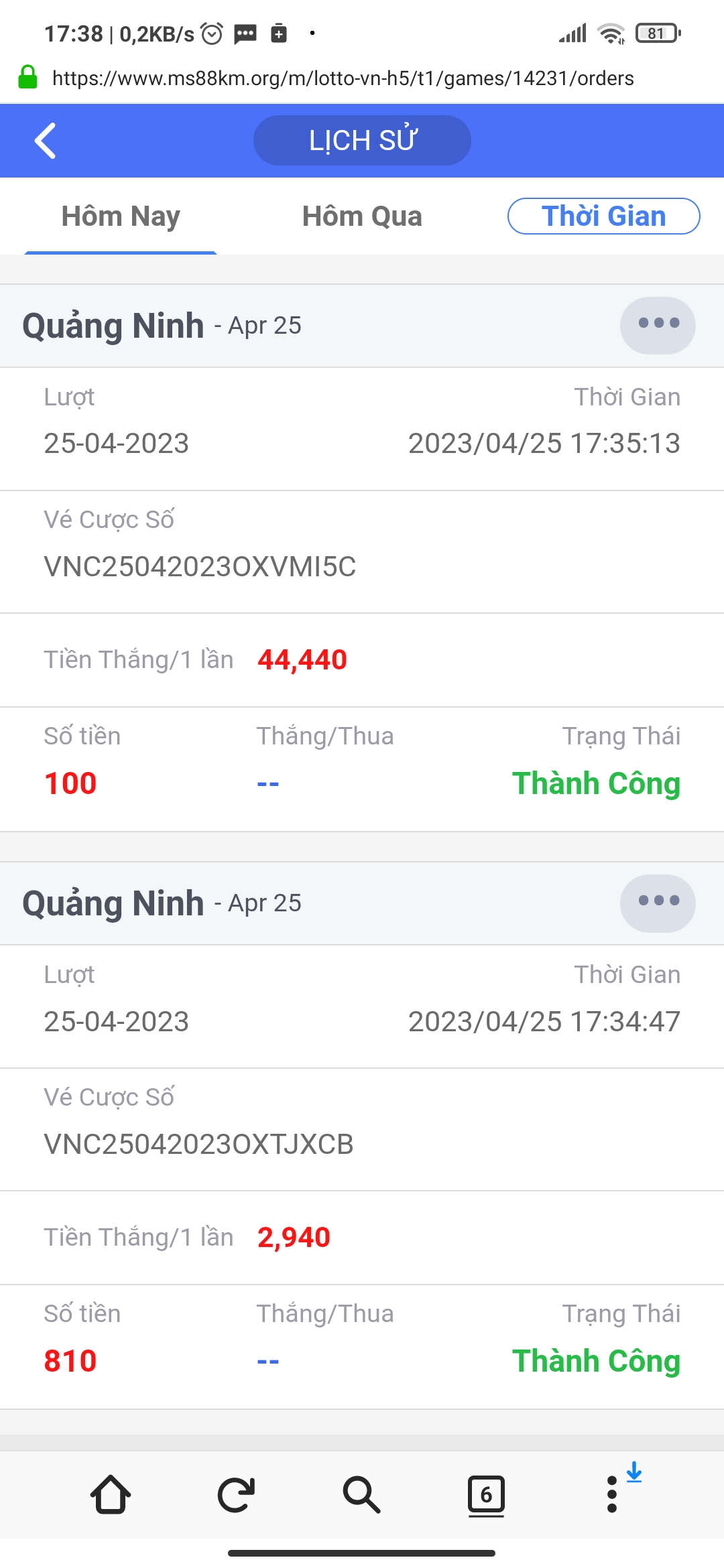The width and height of the screenshot is (724, 1568).
Task: Go to the browser home page
Action: pyautogui.click(x=111, y=1494)
